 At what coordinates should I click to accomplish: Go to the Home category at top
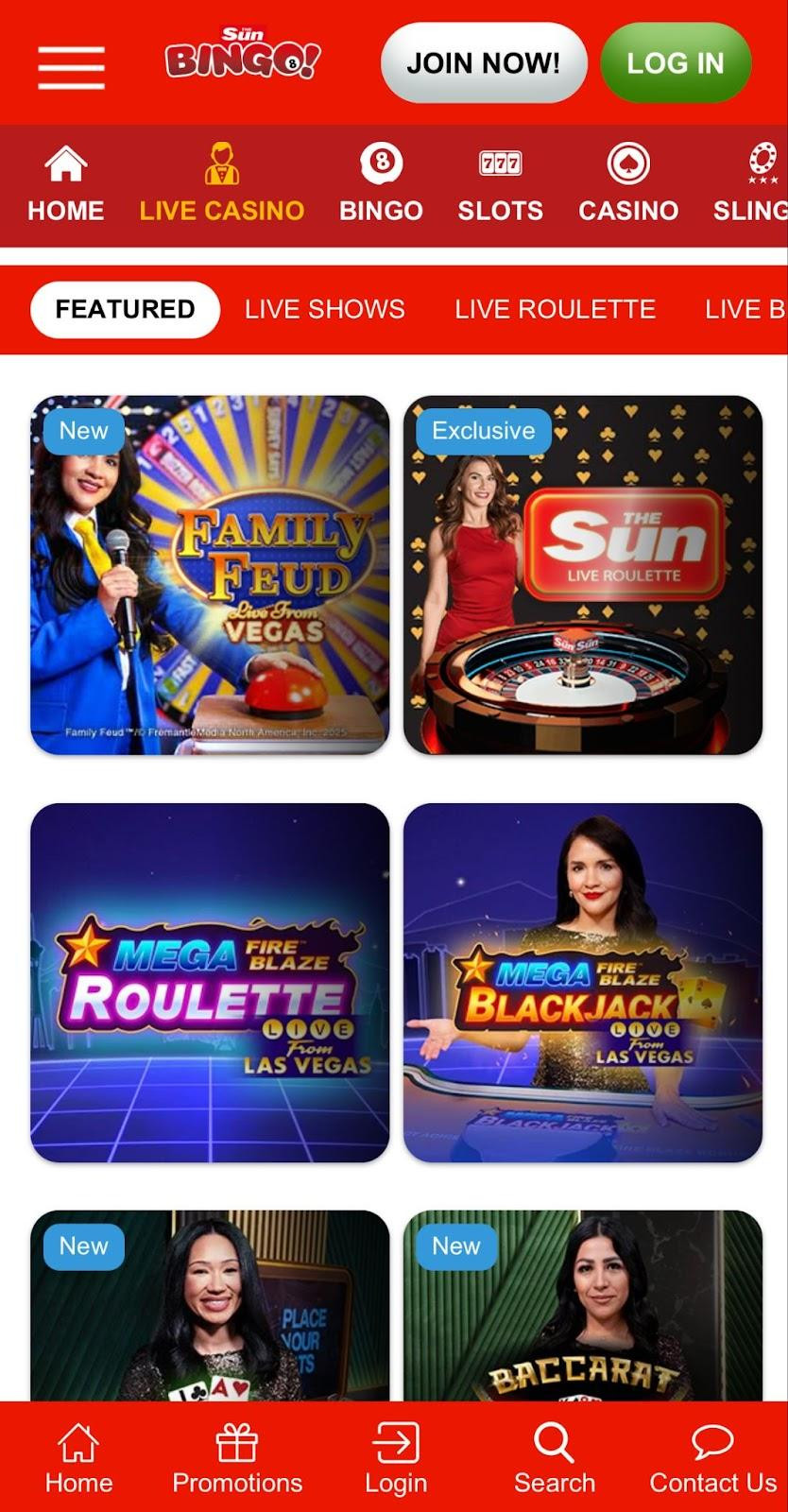[x=65, y=184]
